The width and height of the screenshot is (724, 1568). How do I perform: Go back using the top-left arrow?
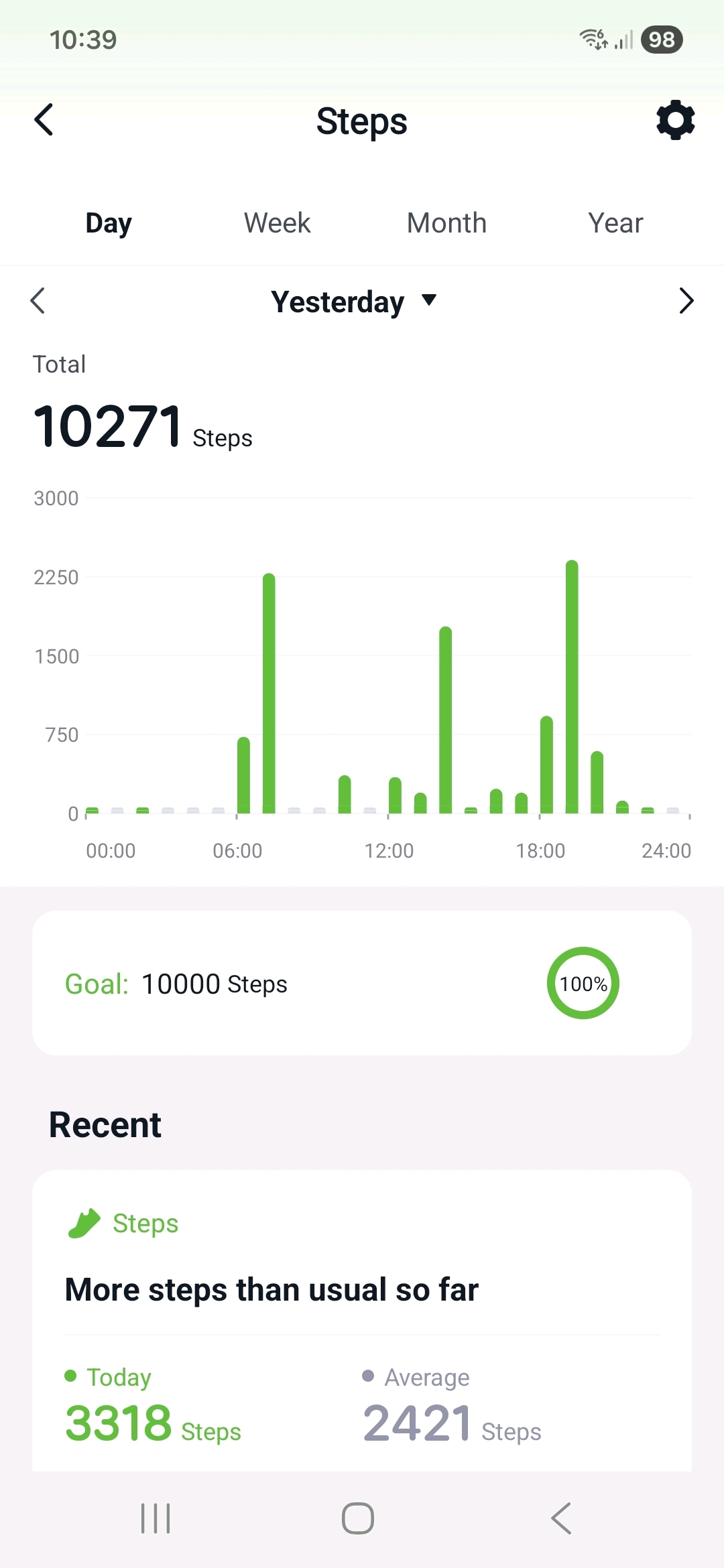[44, 121]
